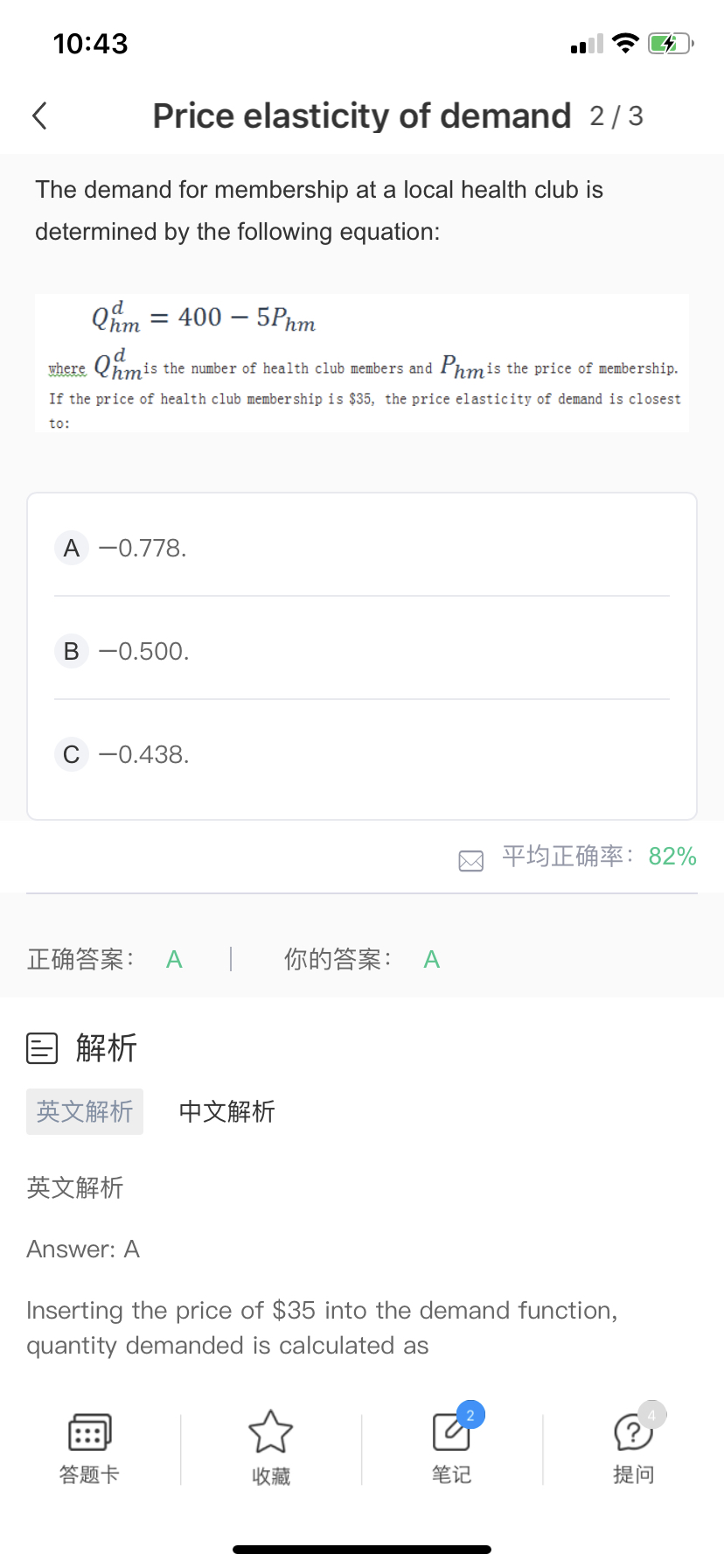Select answer option B −0.500
This screenshot has width=724, height=1568.
pos(362,651)
